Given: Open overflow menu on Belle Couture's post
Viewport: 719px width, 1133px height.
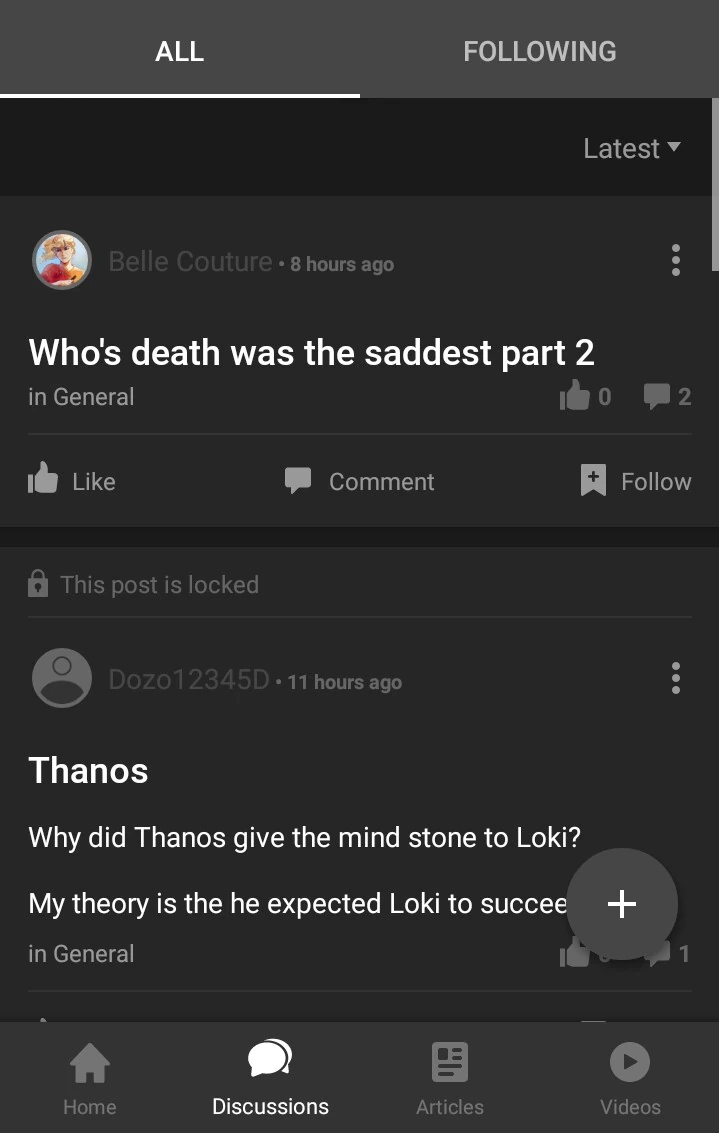Looking at the screenshot, I should pyautogui.click(x=676, y=260).
